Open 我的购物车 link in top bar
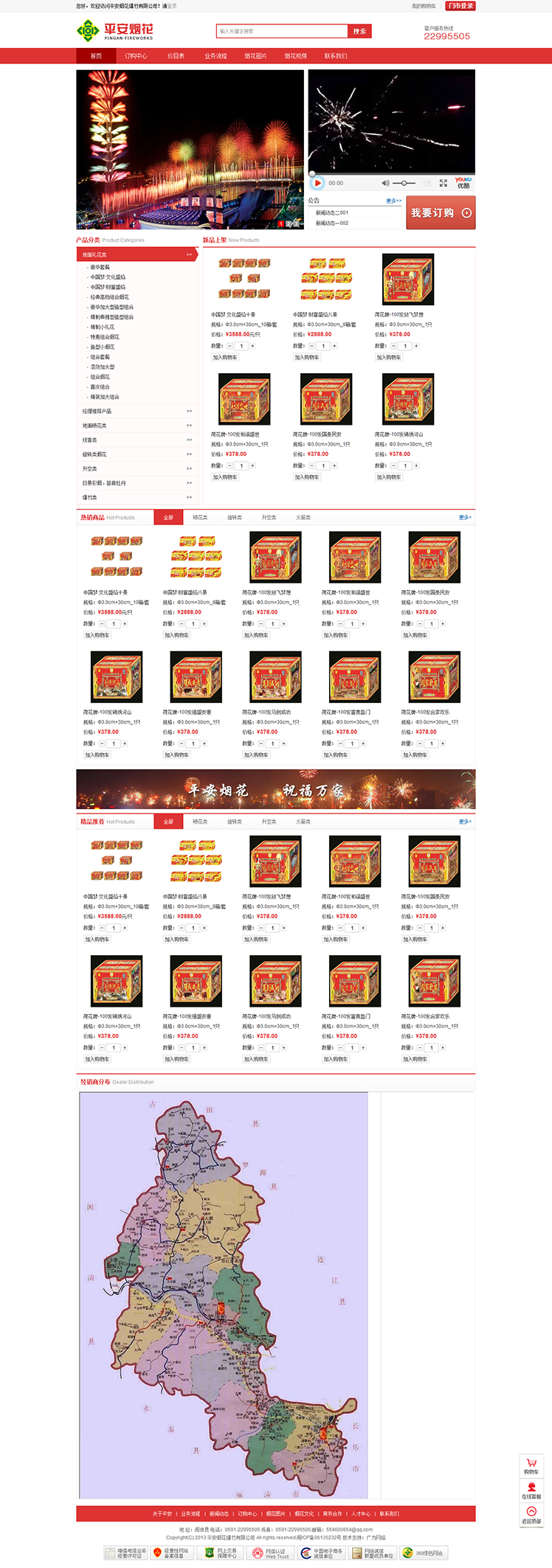Image resolution: width=552 pixels, height=1568 pixels. click(x=424, y=6)
